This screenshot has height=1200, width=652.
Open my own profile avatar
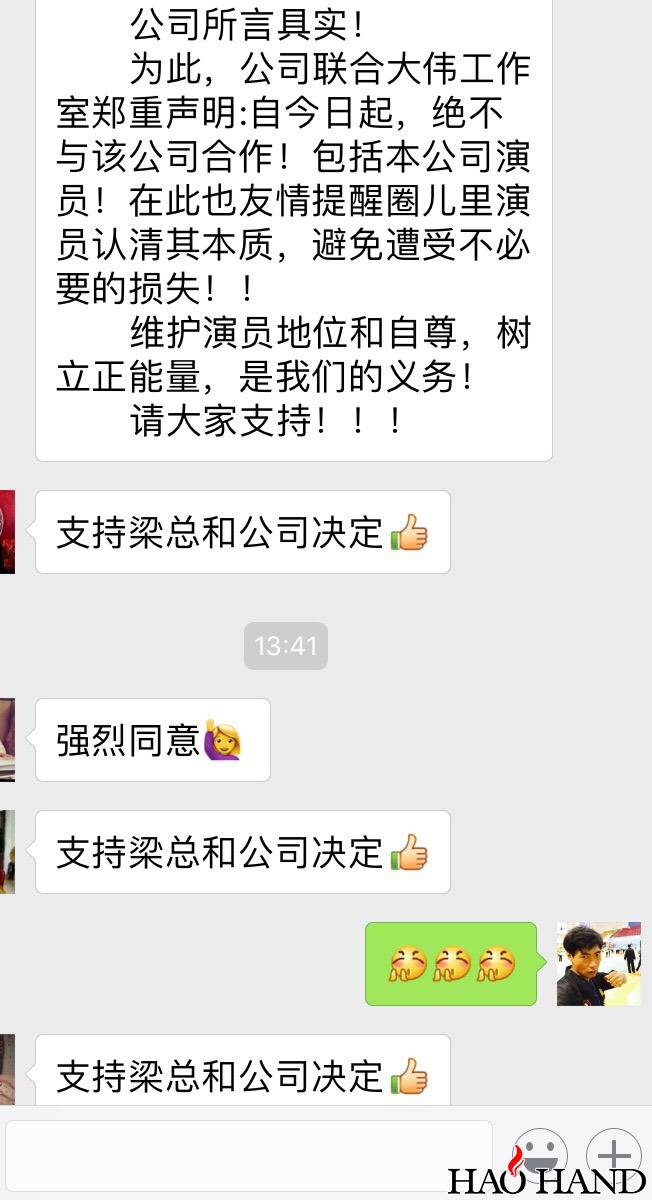click(x=598, y=964)
